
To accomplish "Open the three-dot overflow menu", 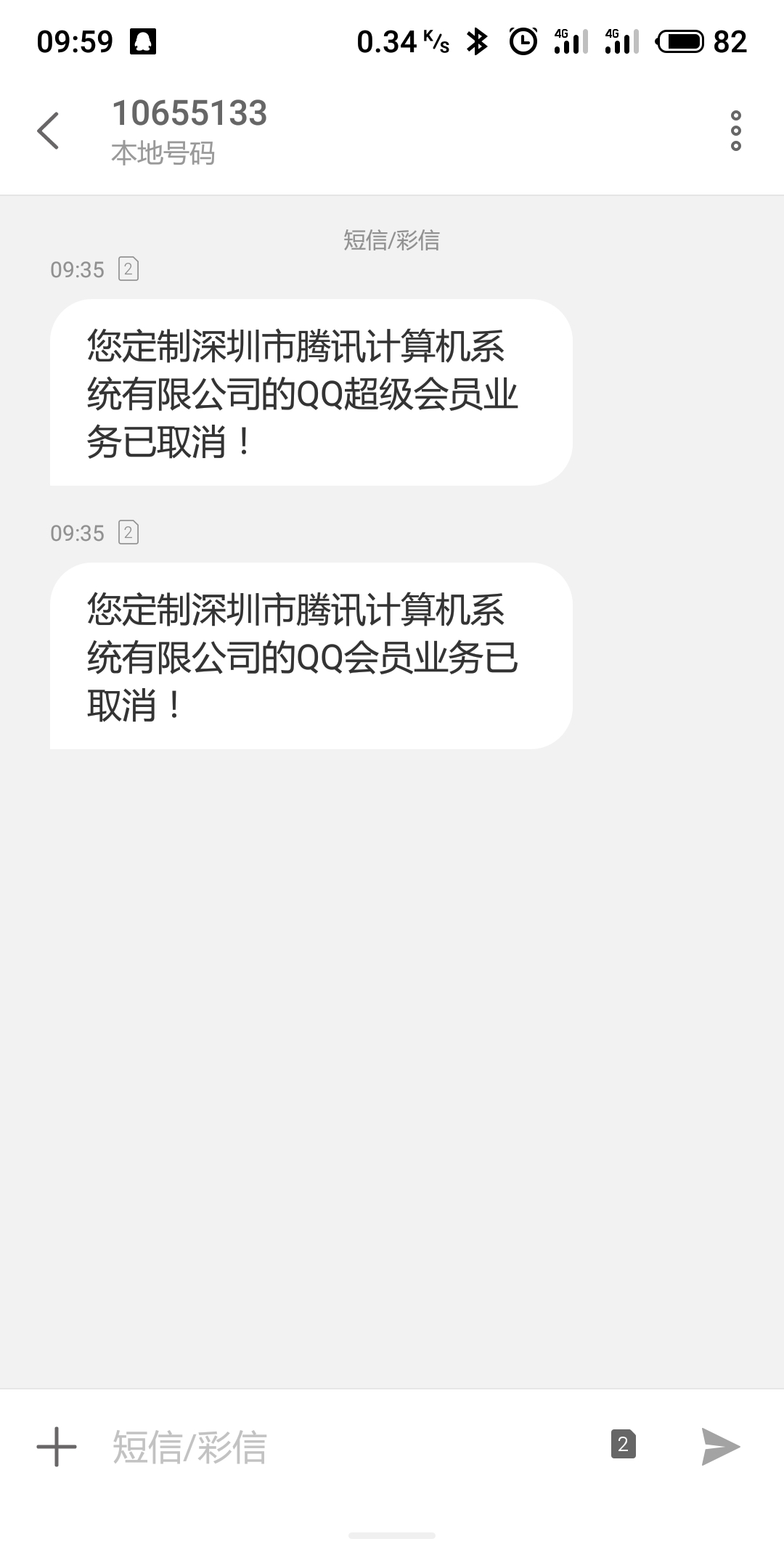I will pyautogui.click(x=735, y=131).
